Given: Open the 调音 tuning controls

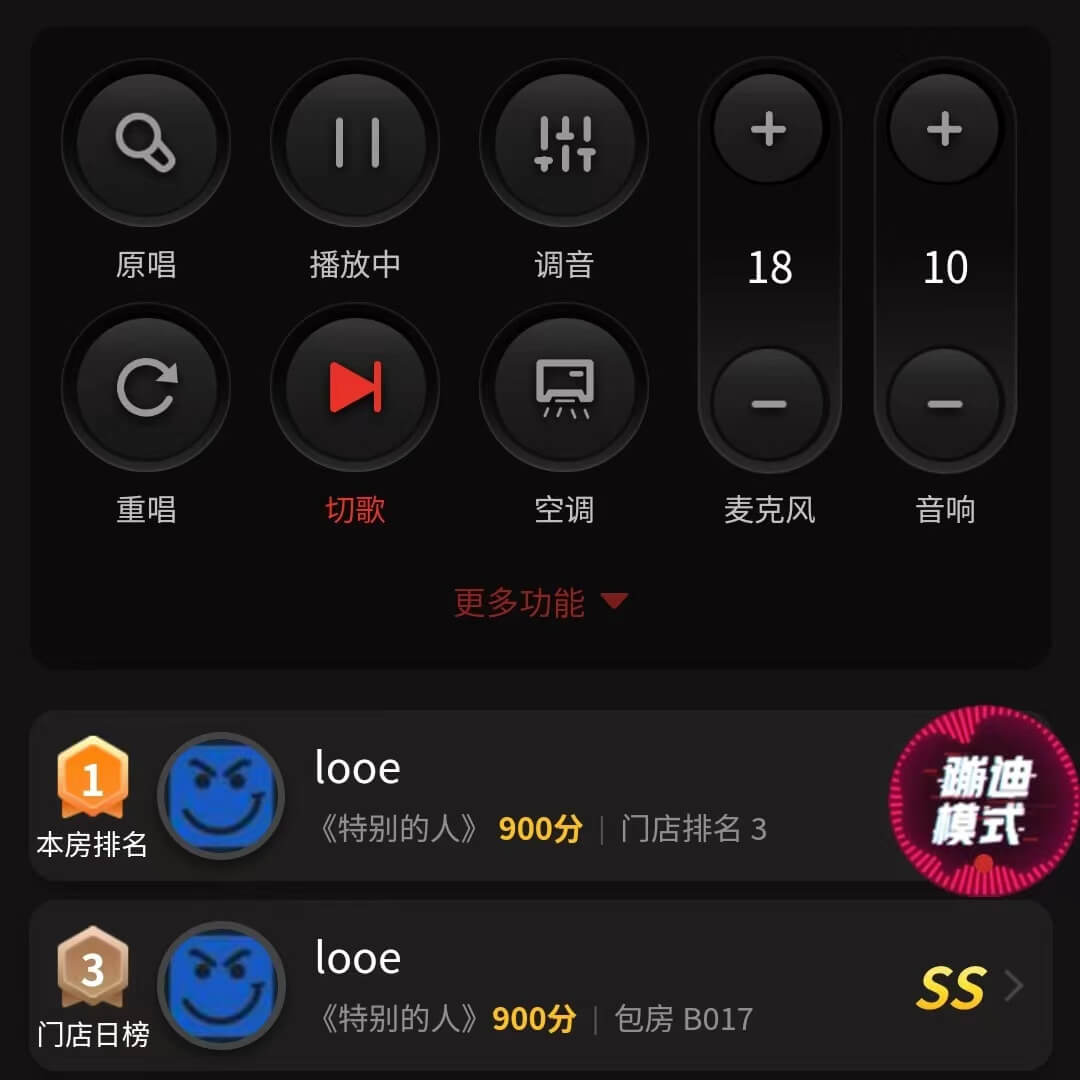Looking at the screenshot, I should pyautogui.click(x=565, y=143).
